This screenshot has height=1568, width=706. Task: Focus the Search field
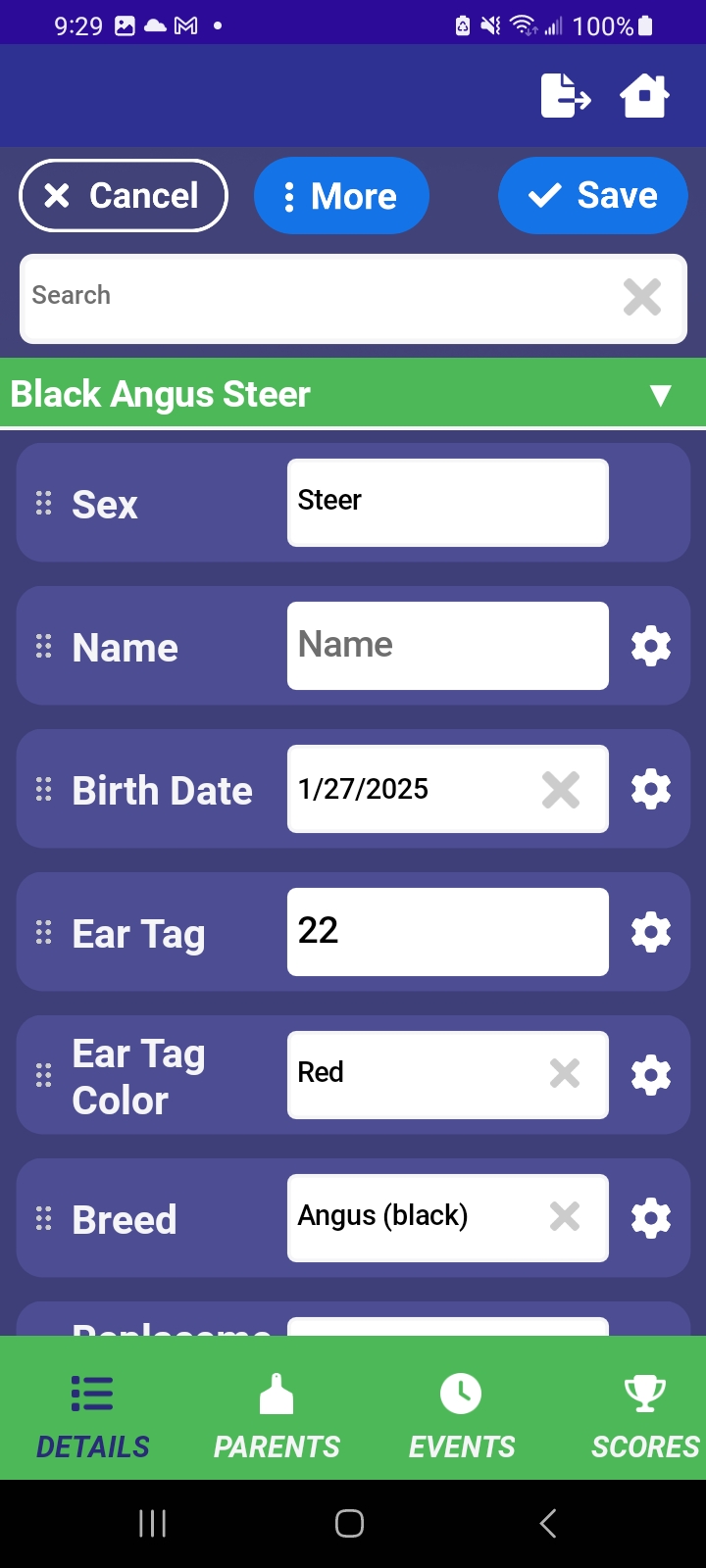(314, 296)
